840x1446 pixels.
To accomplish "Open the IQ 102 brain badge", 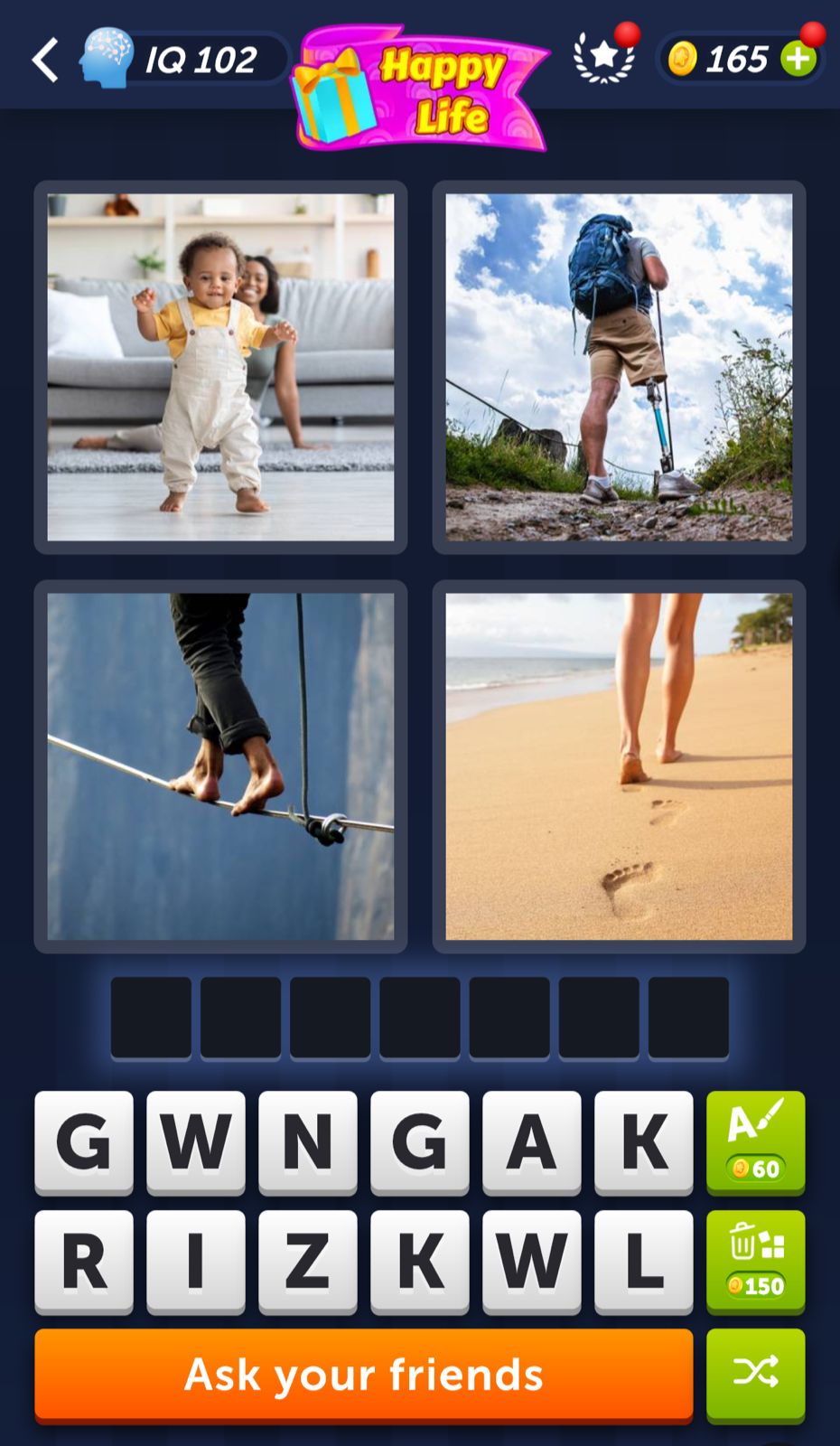I will (x=181, y=59).
